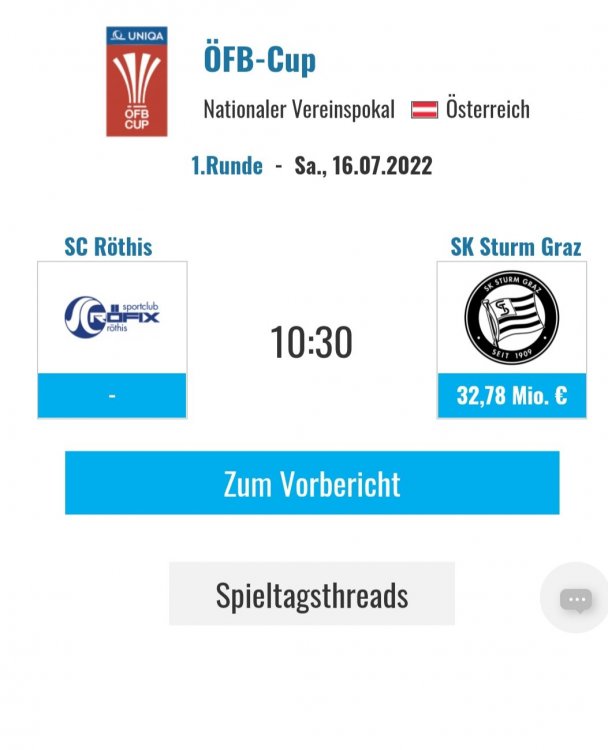Tap the ÖFB Cup logo
608x750 pixels.
pos(137,82)
